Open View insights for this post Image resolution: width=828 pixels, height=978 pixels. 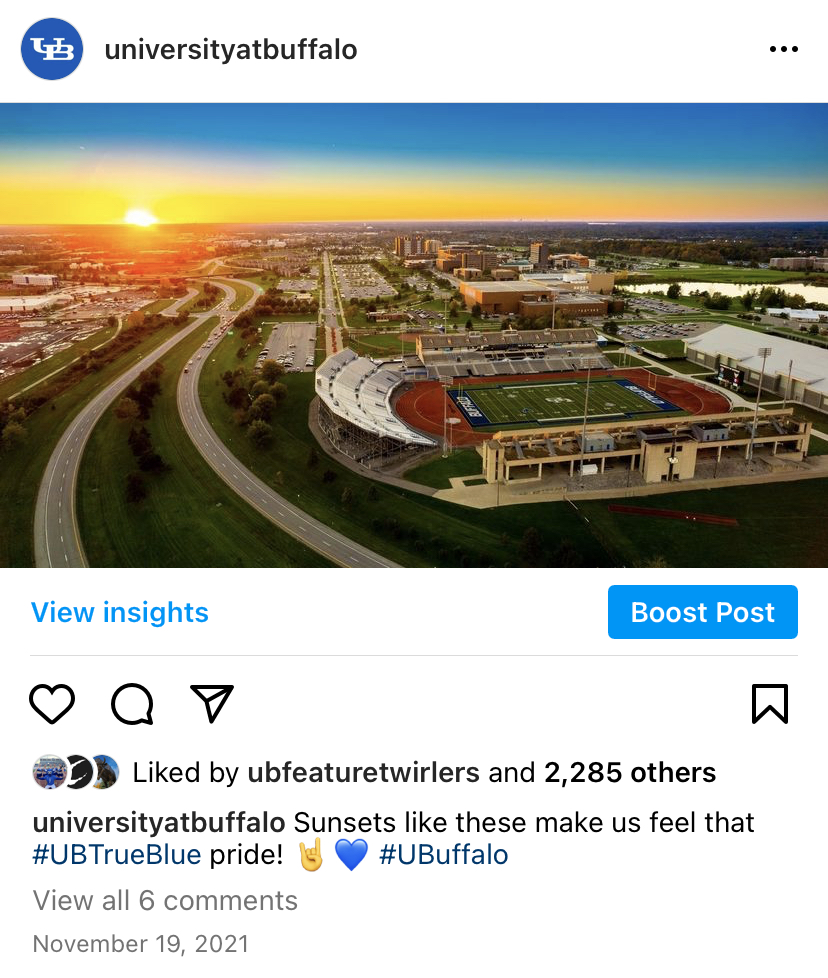120,612
